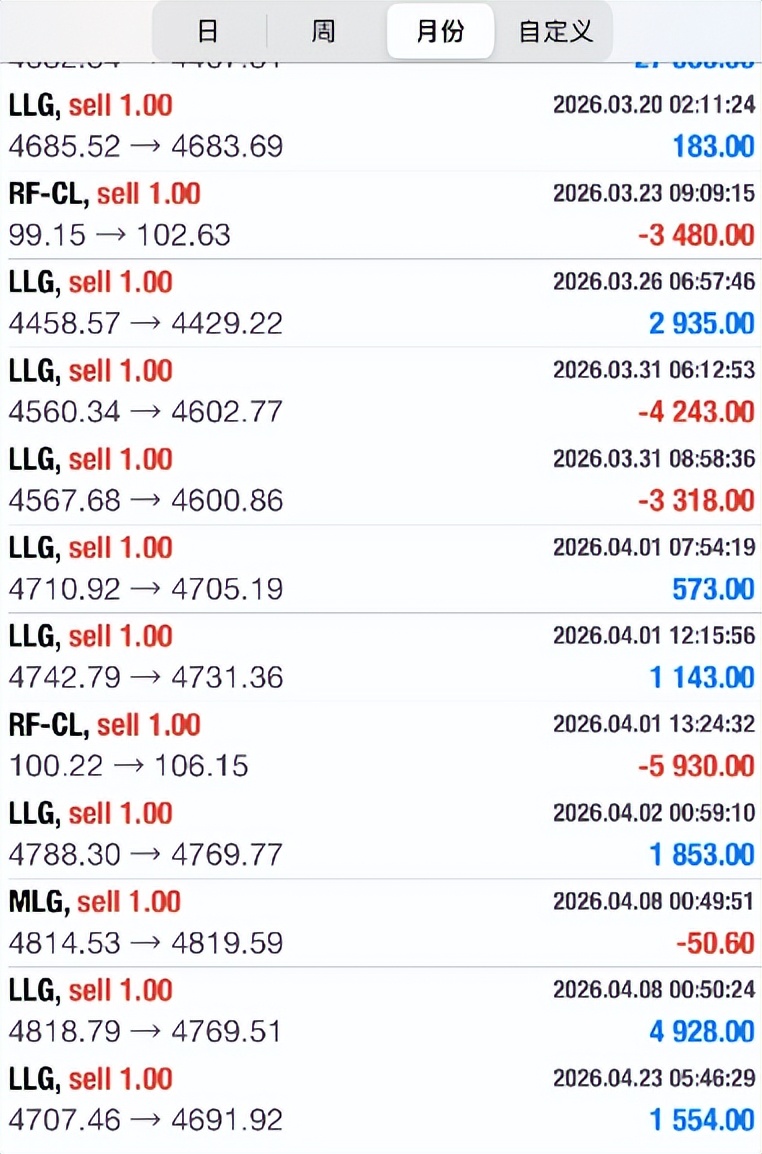Image resolution: width=762 pixels, height=1154 pixels.
Task: Open the LLG trade from 2026.04.23 05:46:29
Action: pos(380,1099)
